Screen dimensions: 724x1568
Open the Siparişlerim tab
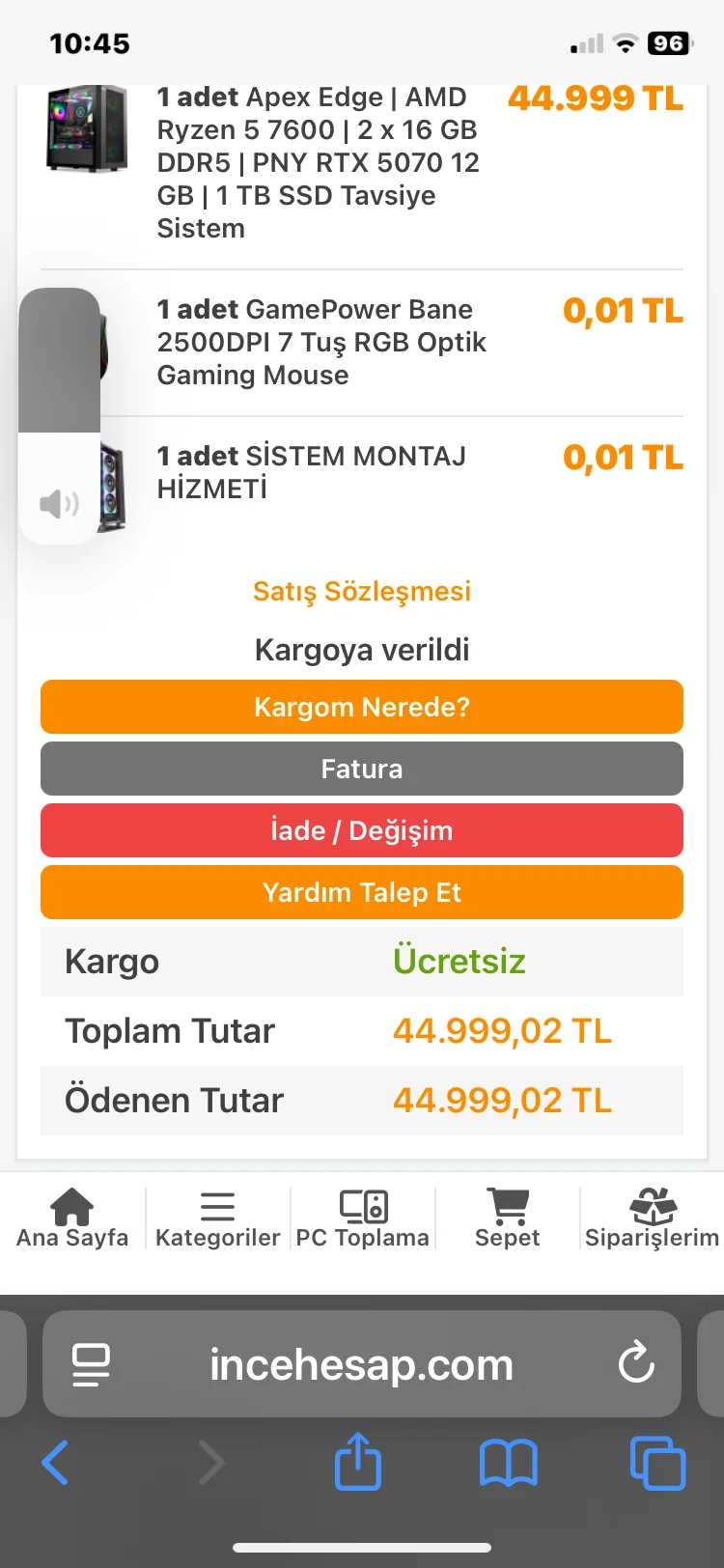(x=652, y=1218)
